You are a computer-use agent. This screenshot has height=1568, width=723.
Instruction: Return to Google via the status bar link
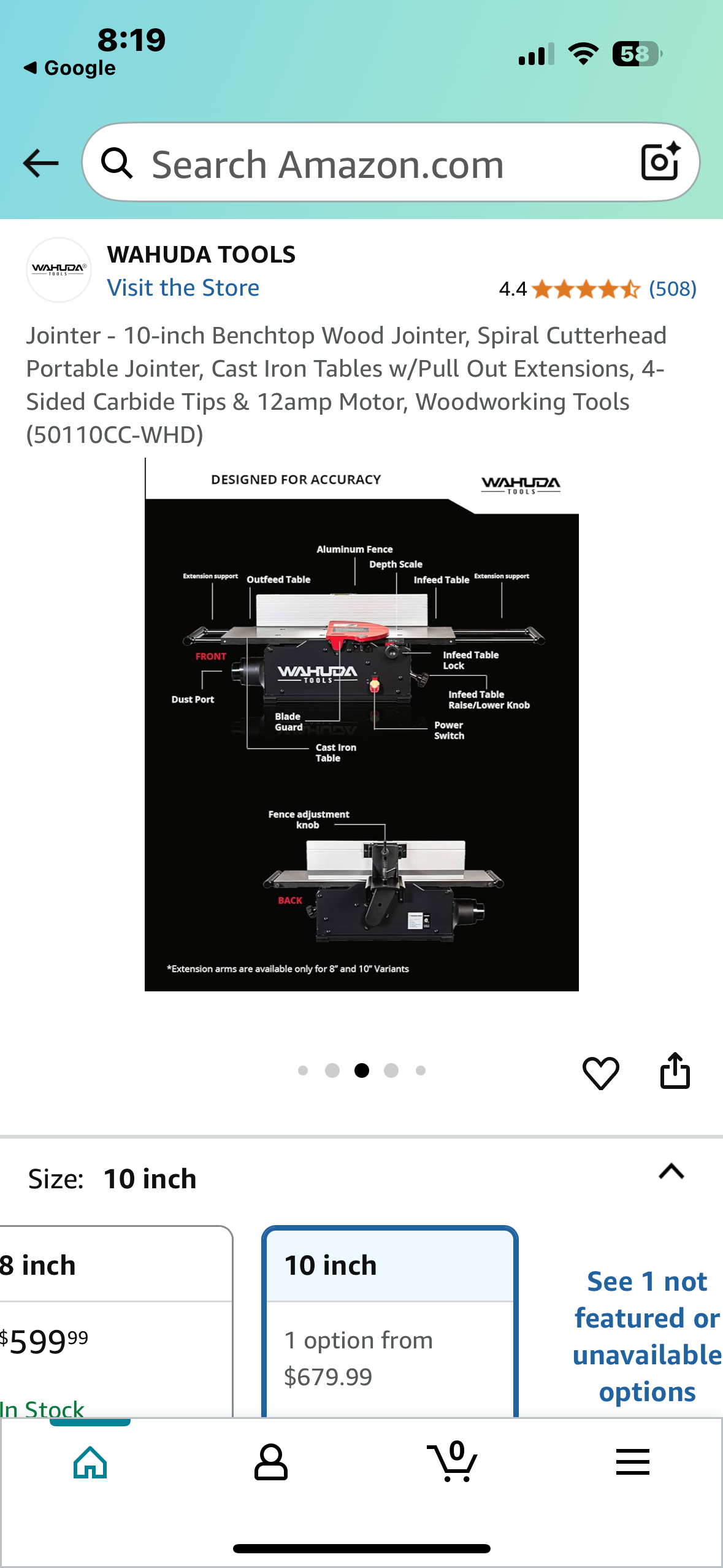tap(70, 68)
